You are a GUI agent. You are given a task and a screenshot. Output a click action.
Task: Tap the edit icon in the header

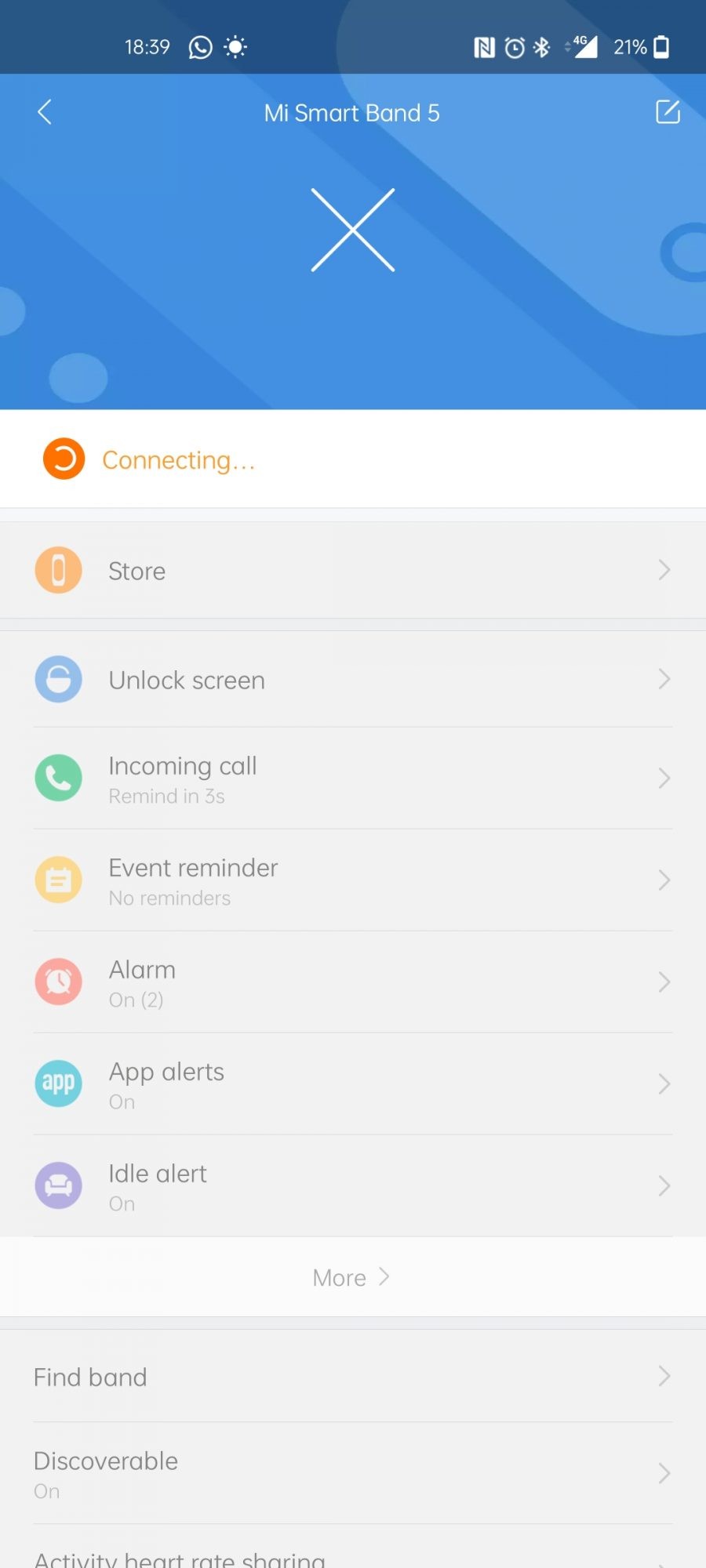point(668,112)
